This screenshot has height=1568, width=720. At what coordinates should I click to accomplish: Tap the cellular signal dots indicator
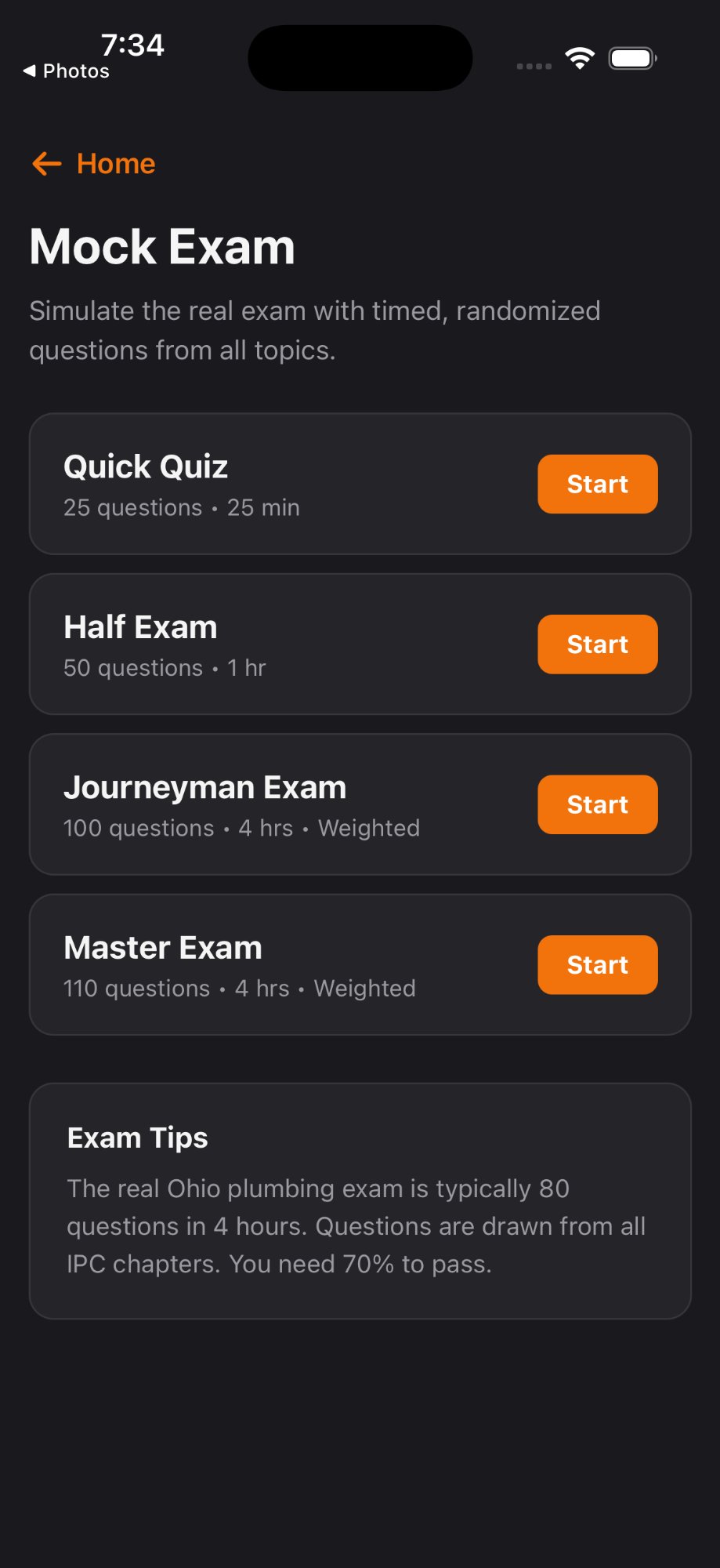[534, 66]
